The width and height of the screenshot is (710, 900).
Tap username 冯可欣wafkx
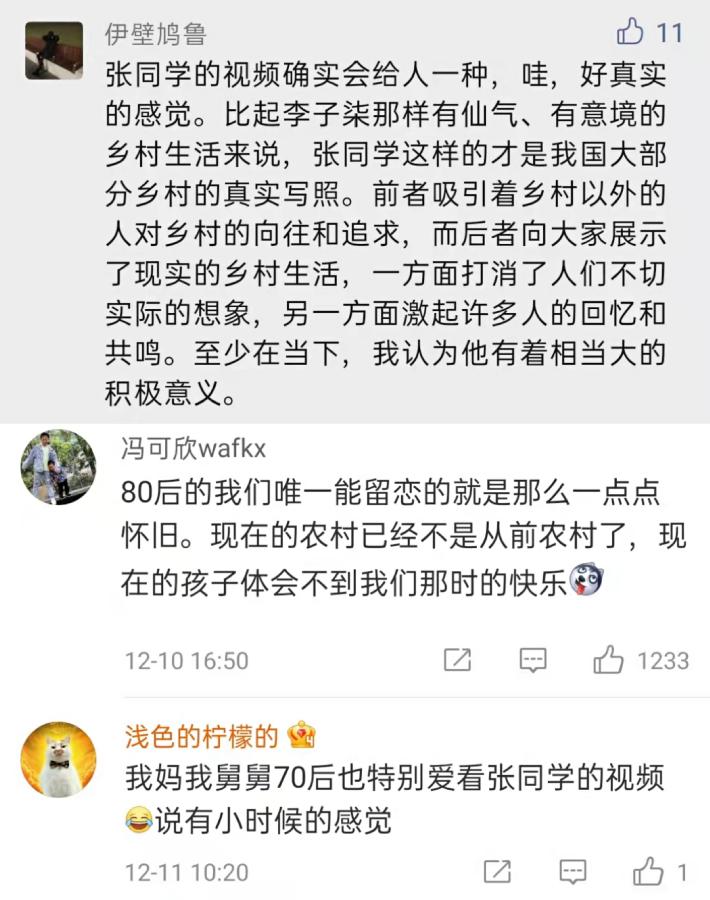193,447
